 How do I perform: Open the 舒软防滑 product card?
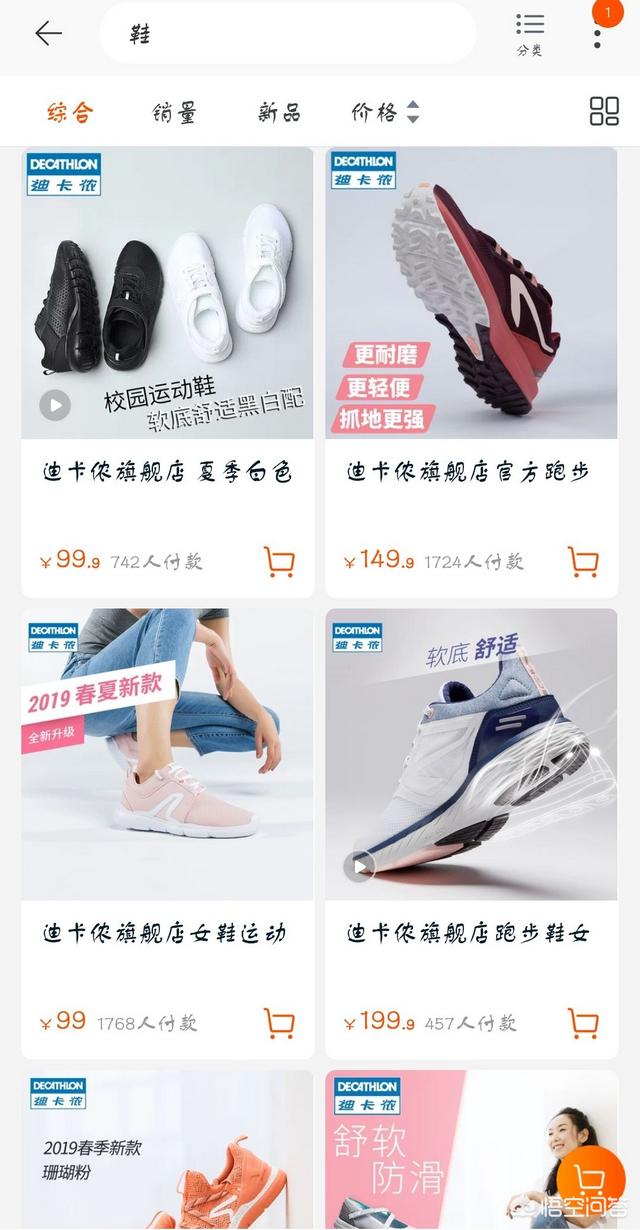pyautogui.click(x=440, y=1150)
